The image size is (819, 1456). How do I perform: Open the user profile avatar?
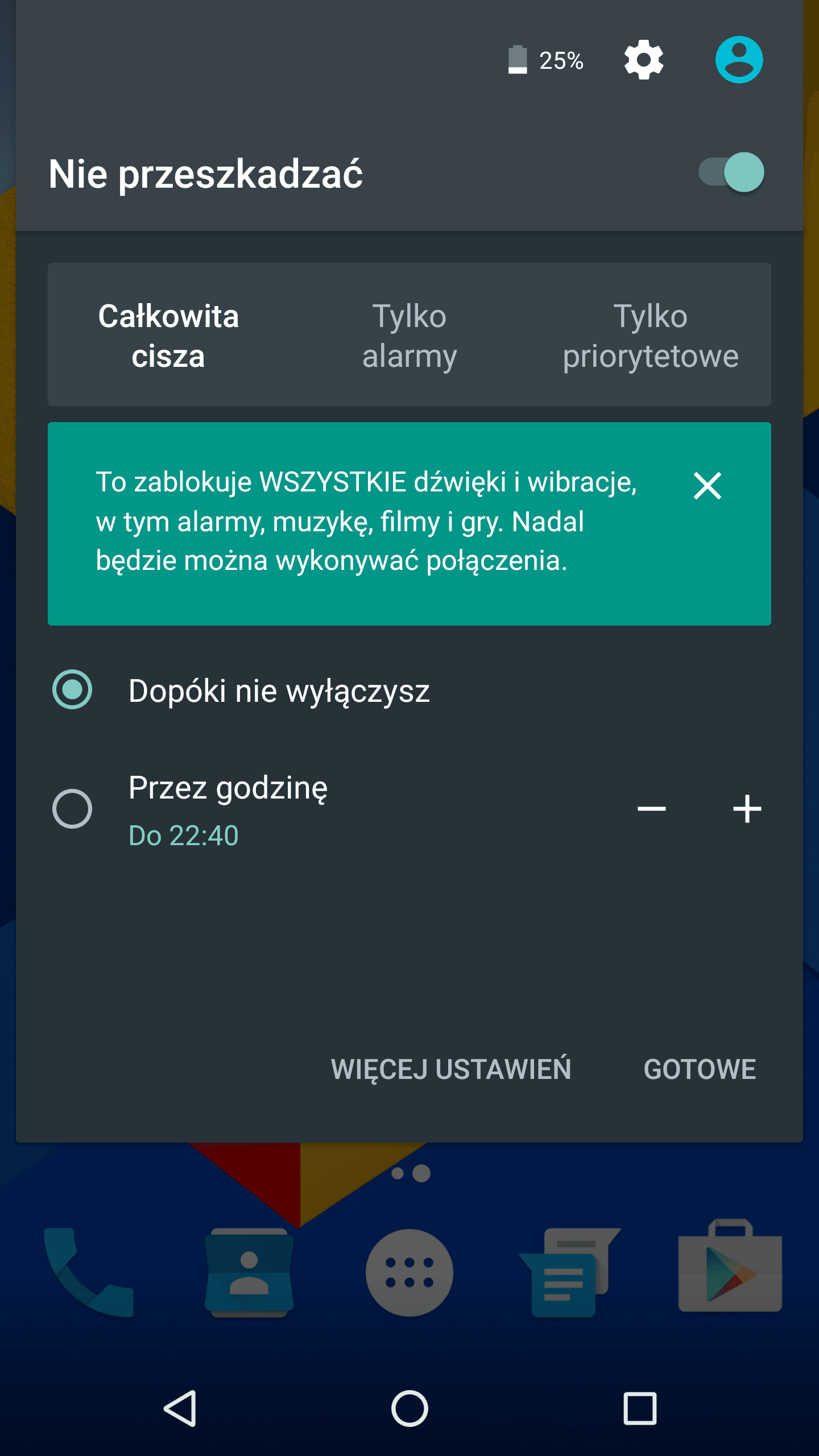coord(739,60)
